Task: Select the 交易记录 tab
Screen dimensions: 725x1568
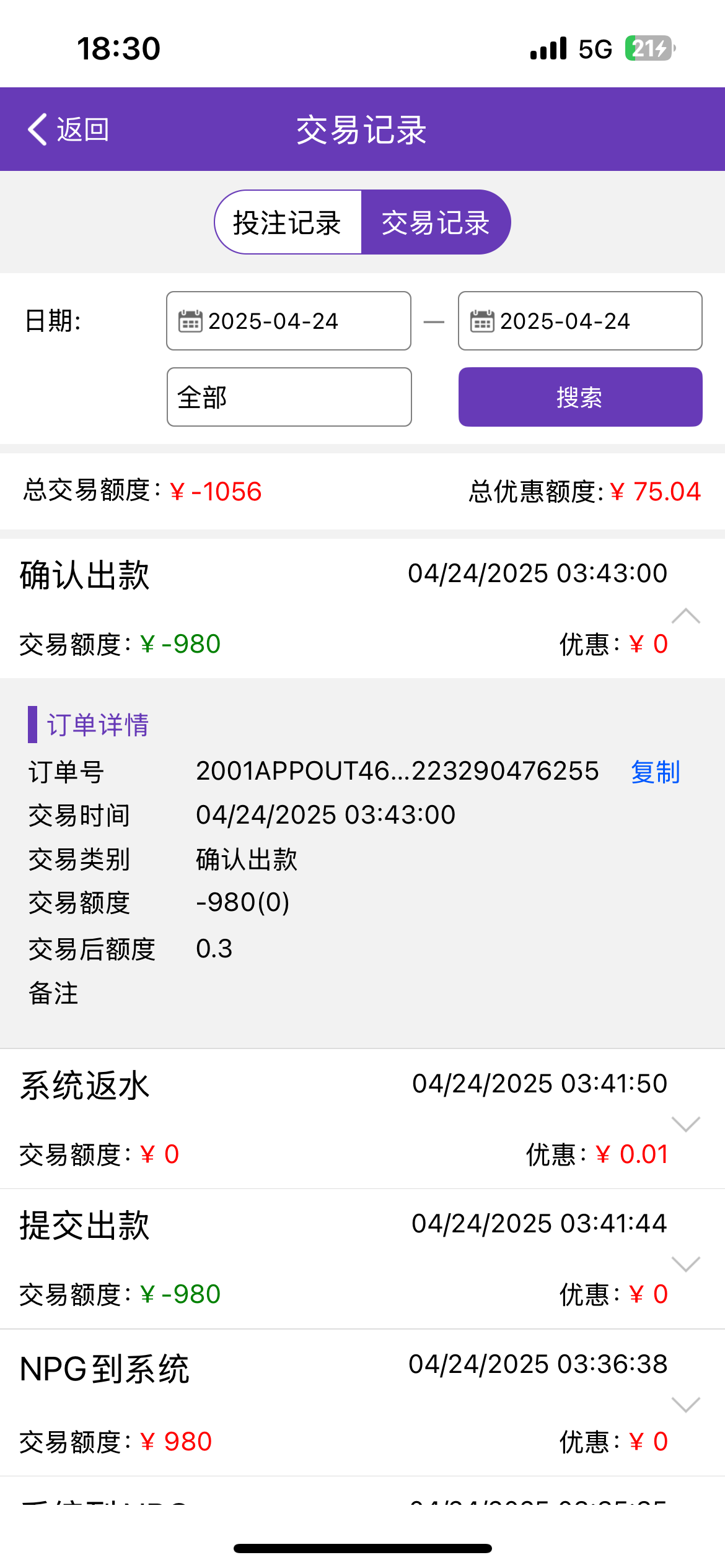Action: point(436,222)
